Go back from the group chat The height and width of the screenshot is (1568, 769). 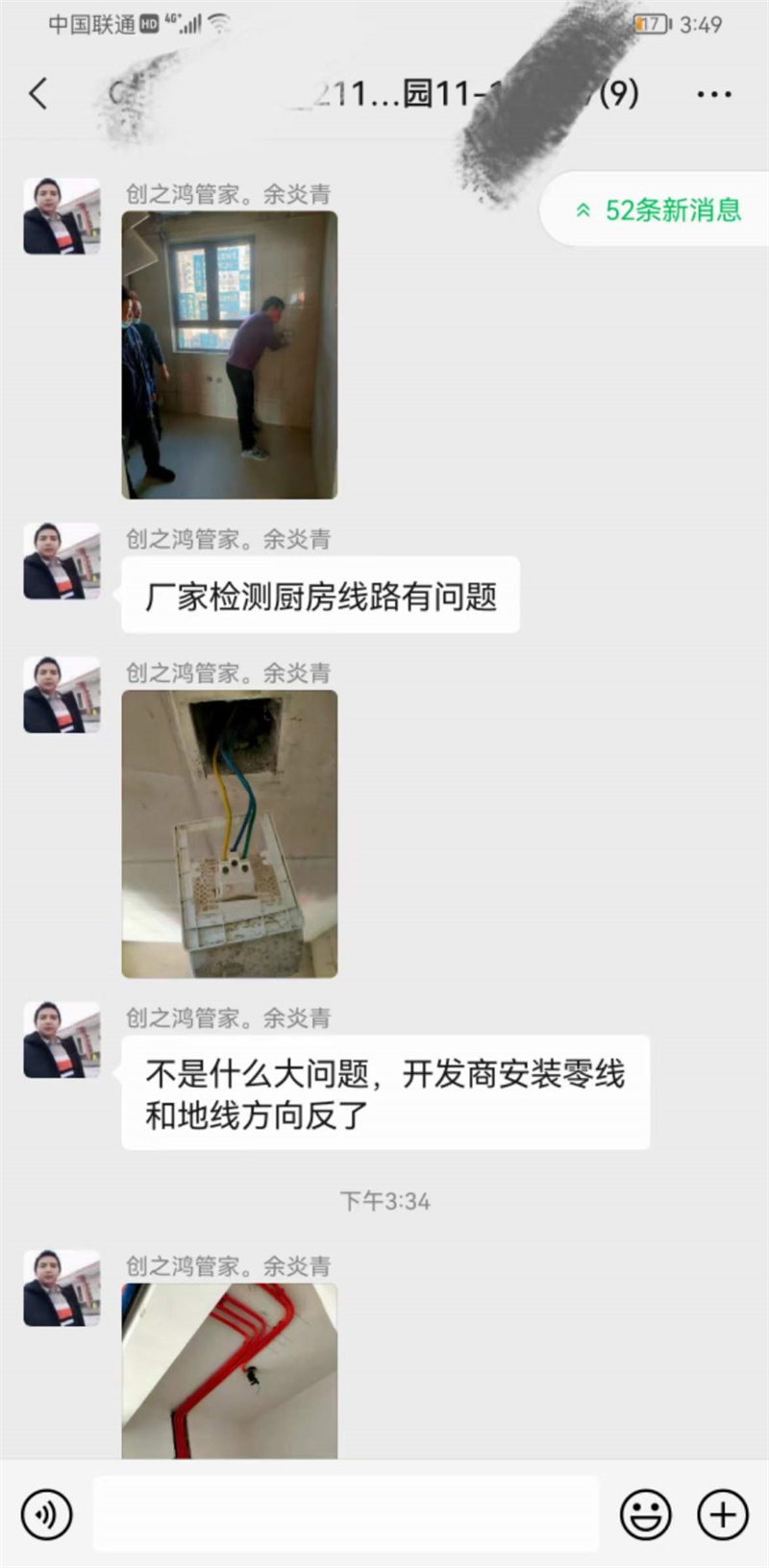(38, 94)
